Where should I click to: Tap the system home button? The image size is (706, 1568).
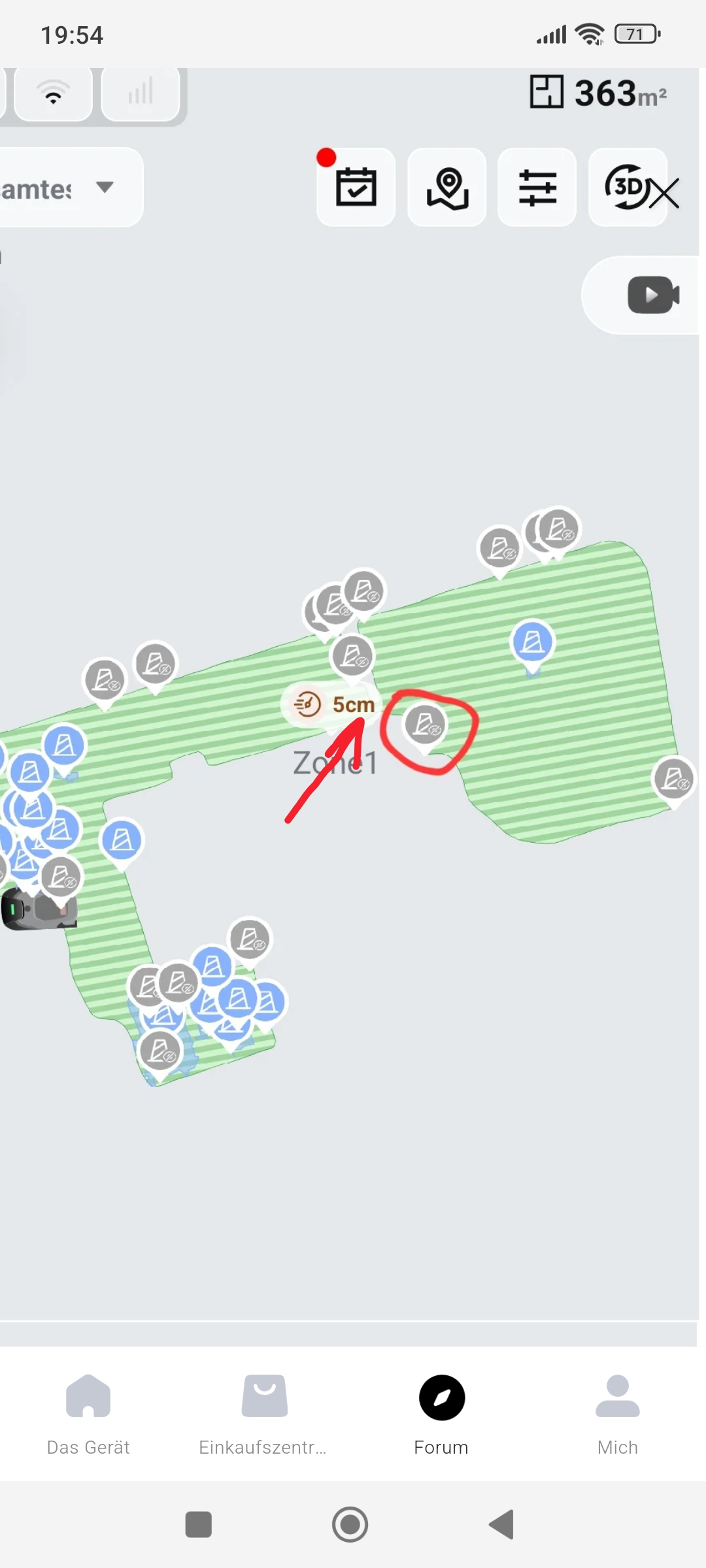[350, 1525]
